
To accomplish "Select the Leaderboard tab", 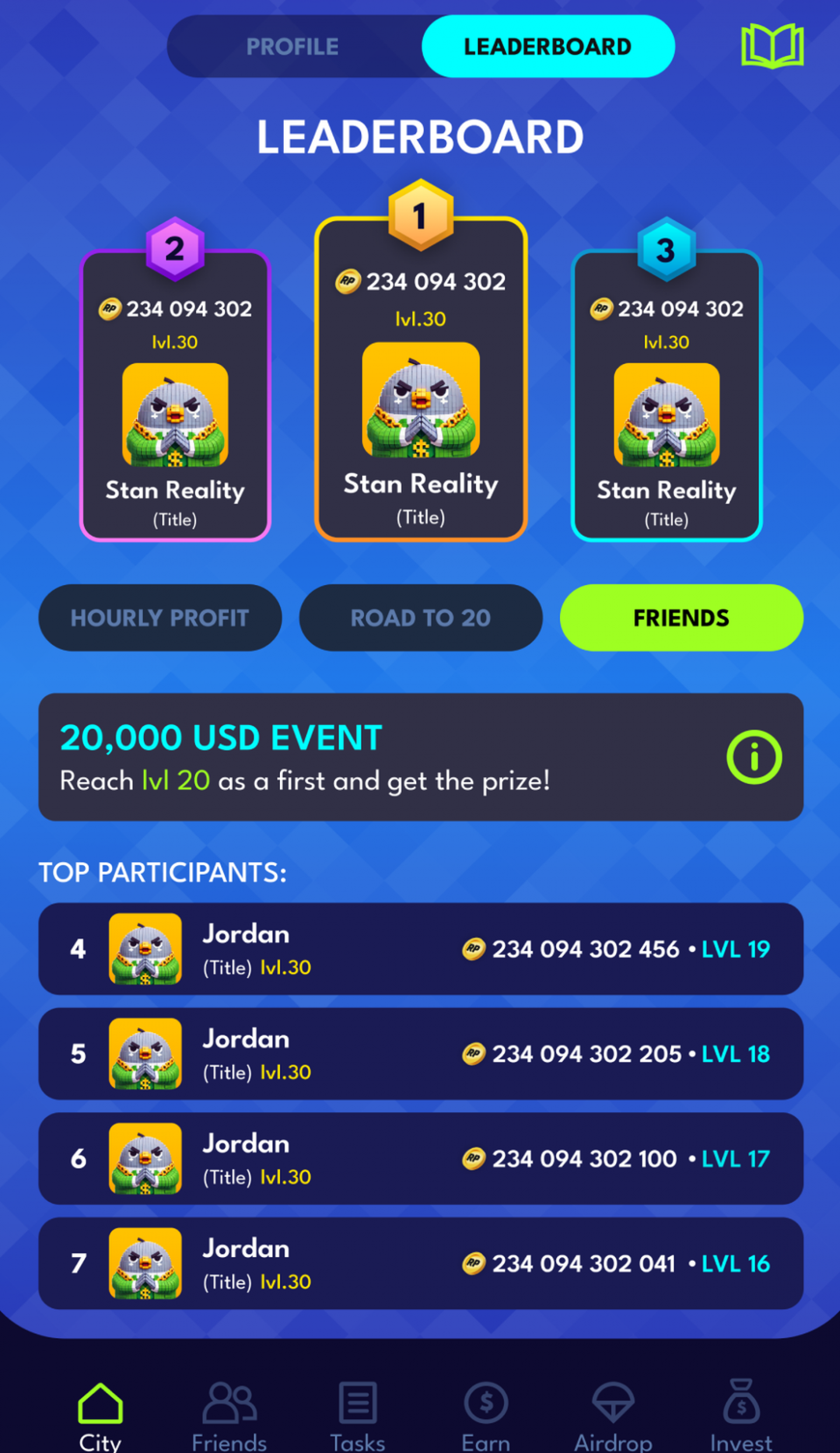I will 548,47.
